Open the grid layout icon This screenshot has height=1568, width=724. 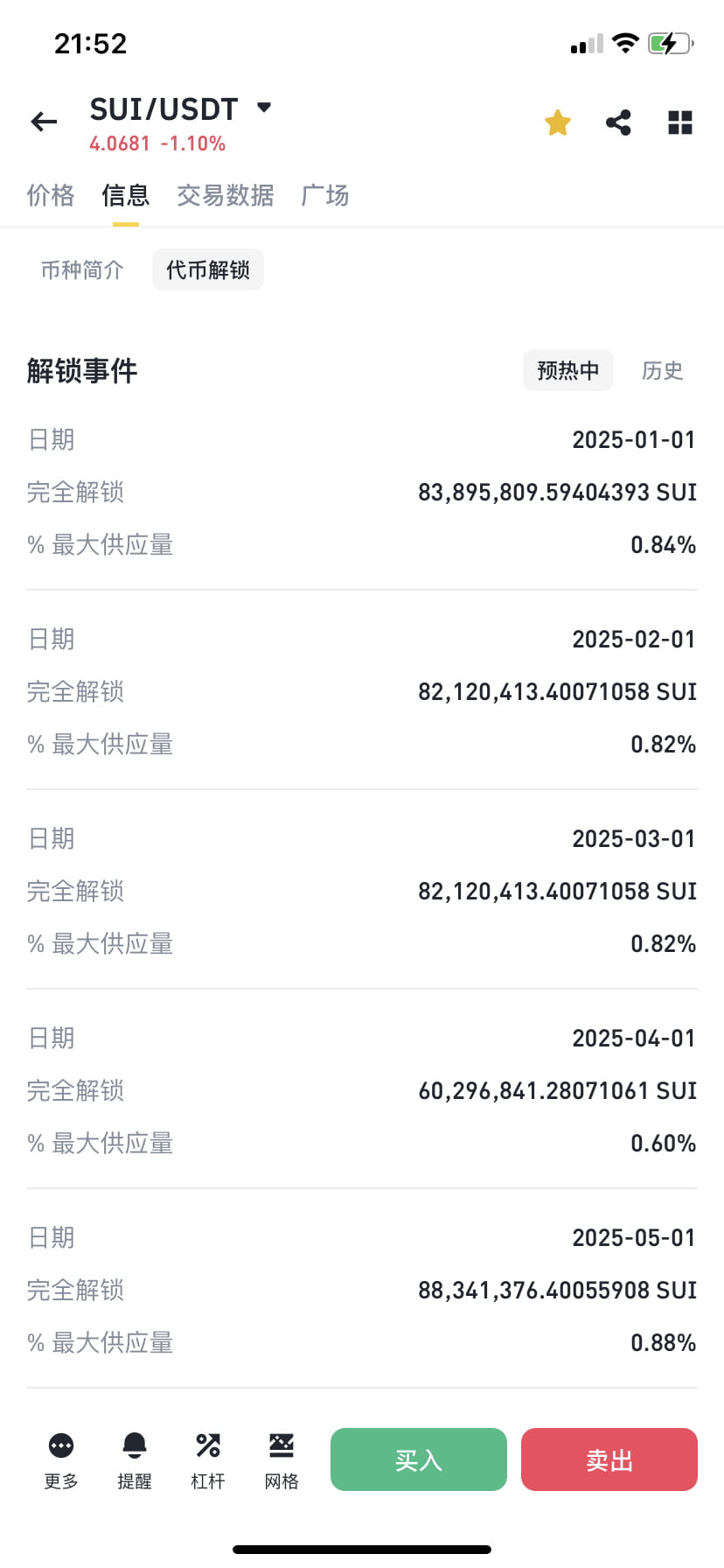point(680,122)
